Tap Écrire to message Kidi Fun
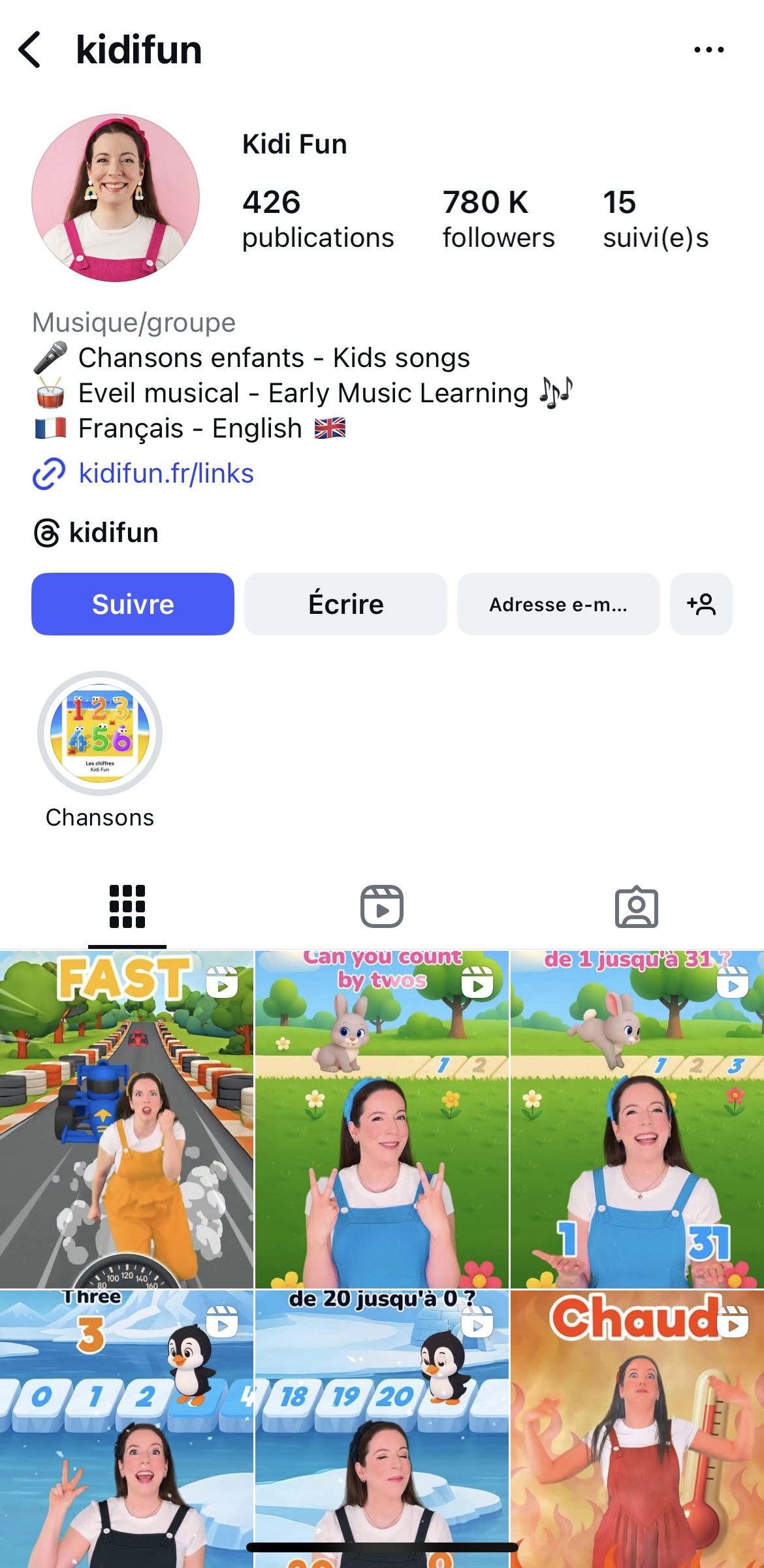Screen dimensions: 764x1568 tap(345, 604)
